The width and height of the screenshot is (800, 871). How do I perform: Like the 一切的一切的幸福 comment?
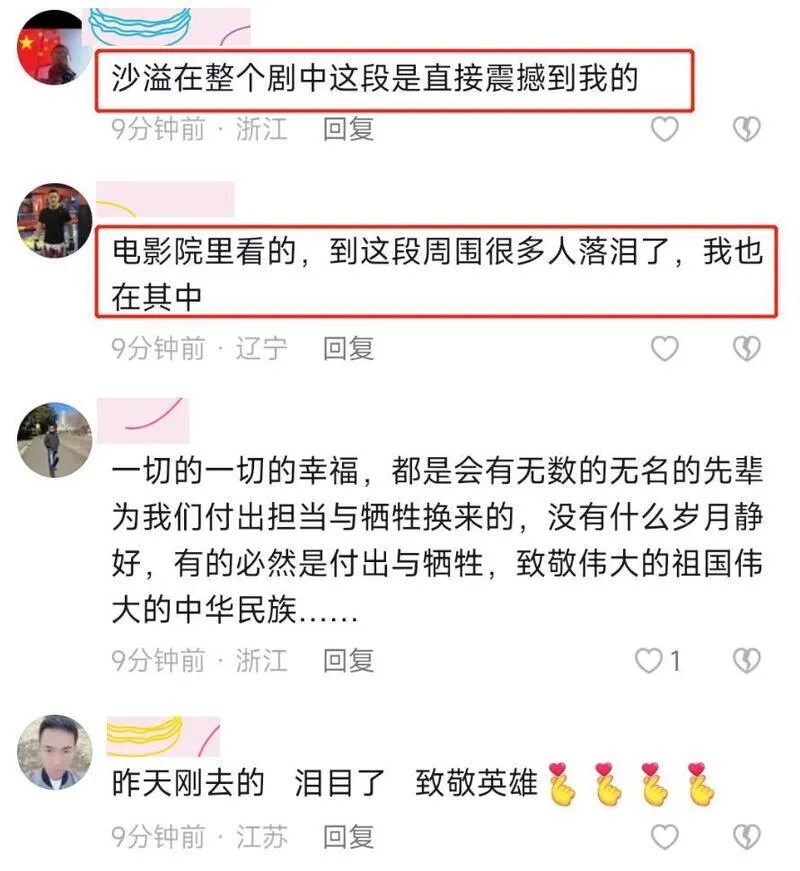point(652,660)
